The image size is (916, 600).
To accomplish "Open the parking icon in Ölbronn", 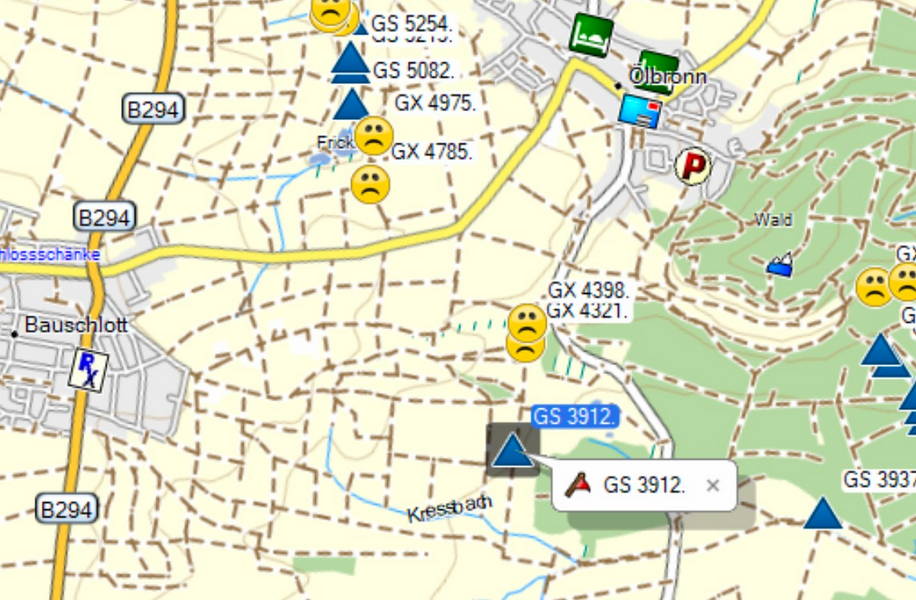I will coord(692,165).
